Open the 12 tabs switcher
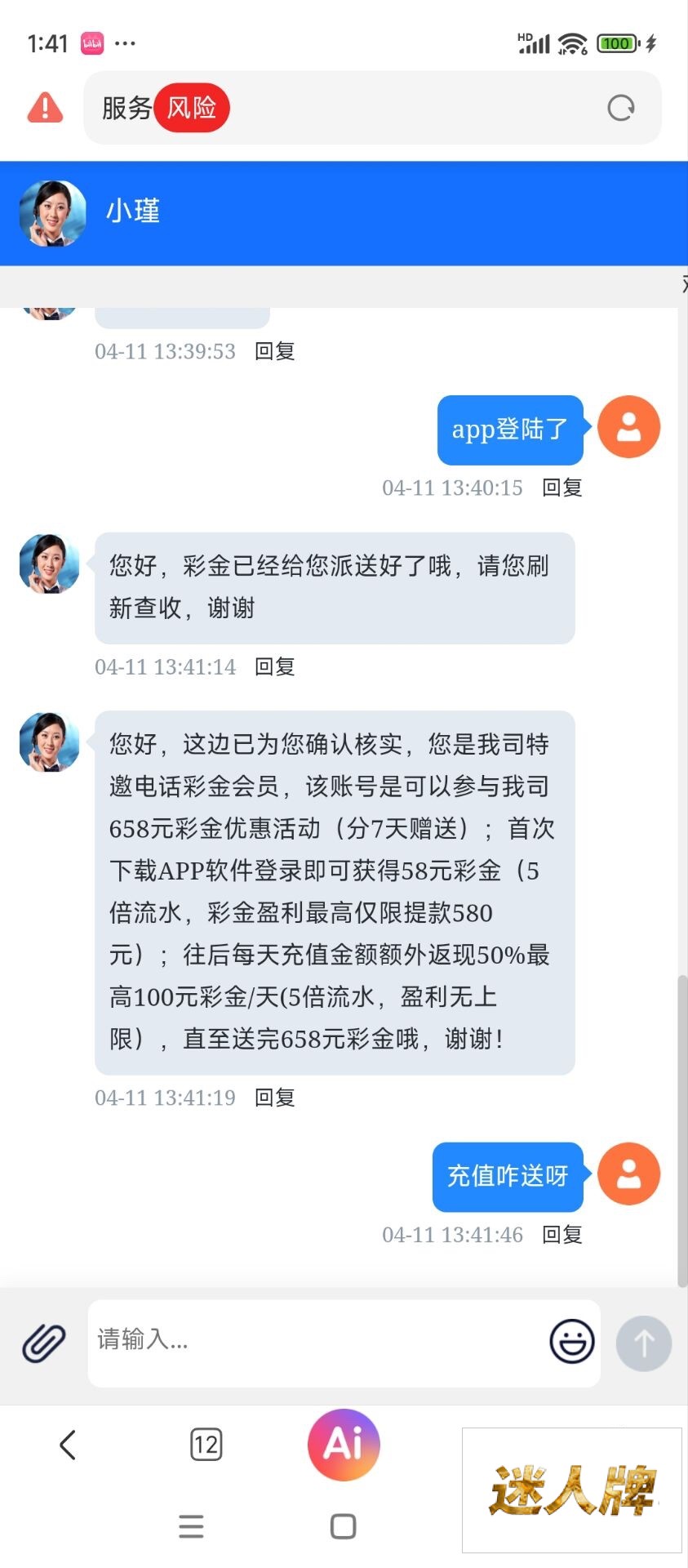This screenshot has width=688, height=1568. click(x=206, y=1445)
